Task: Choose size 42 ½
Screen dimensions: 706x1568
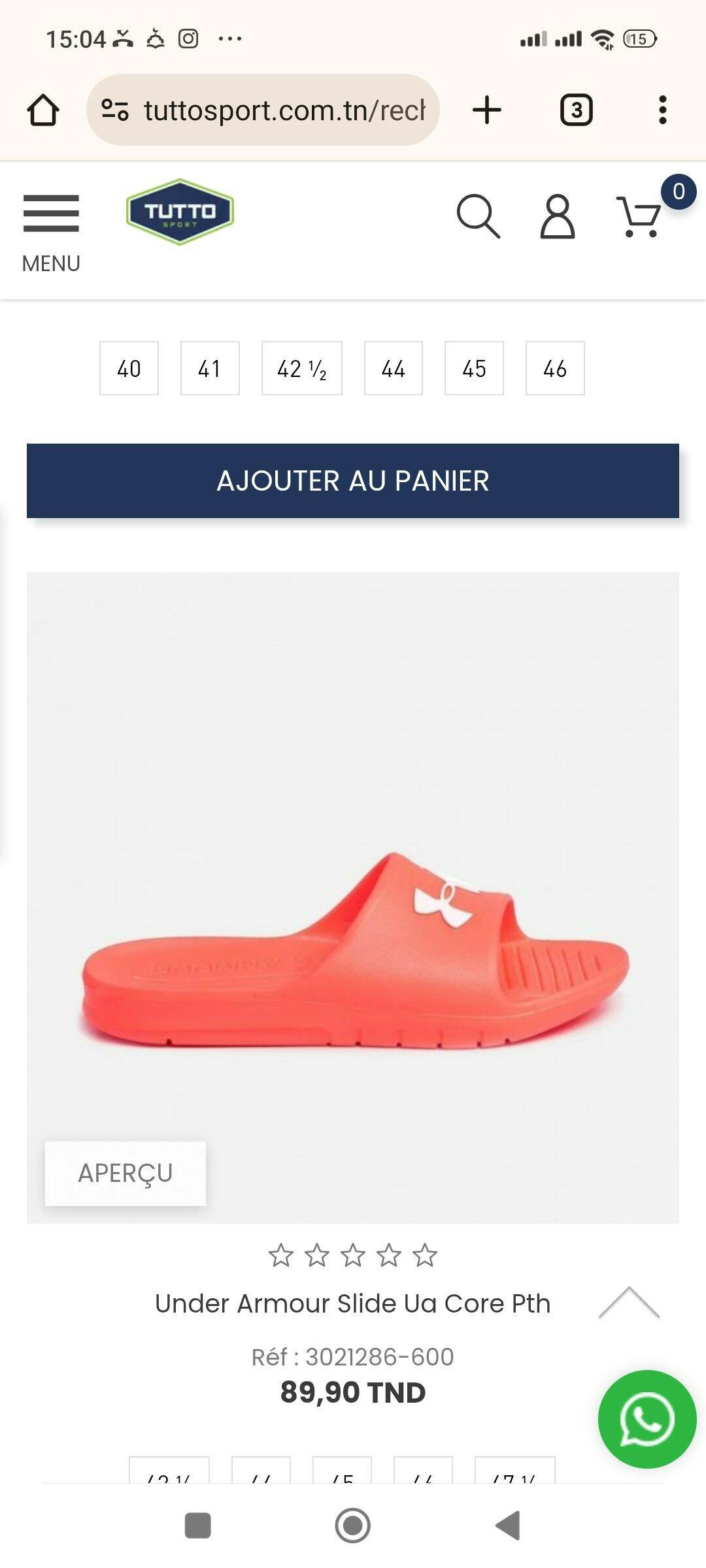Action: pos(302,368)
